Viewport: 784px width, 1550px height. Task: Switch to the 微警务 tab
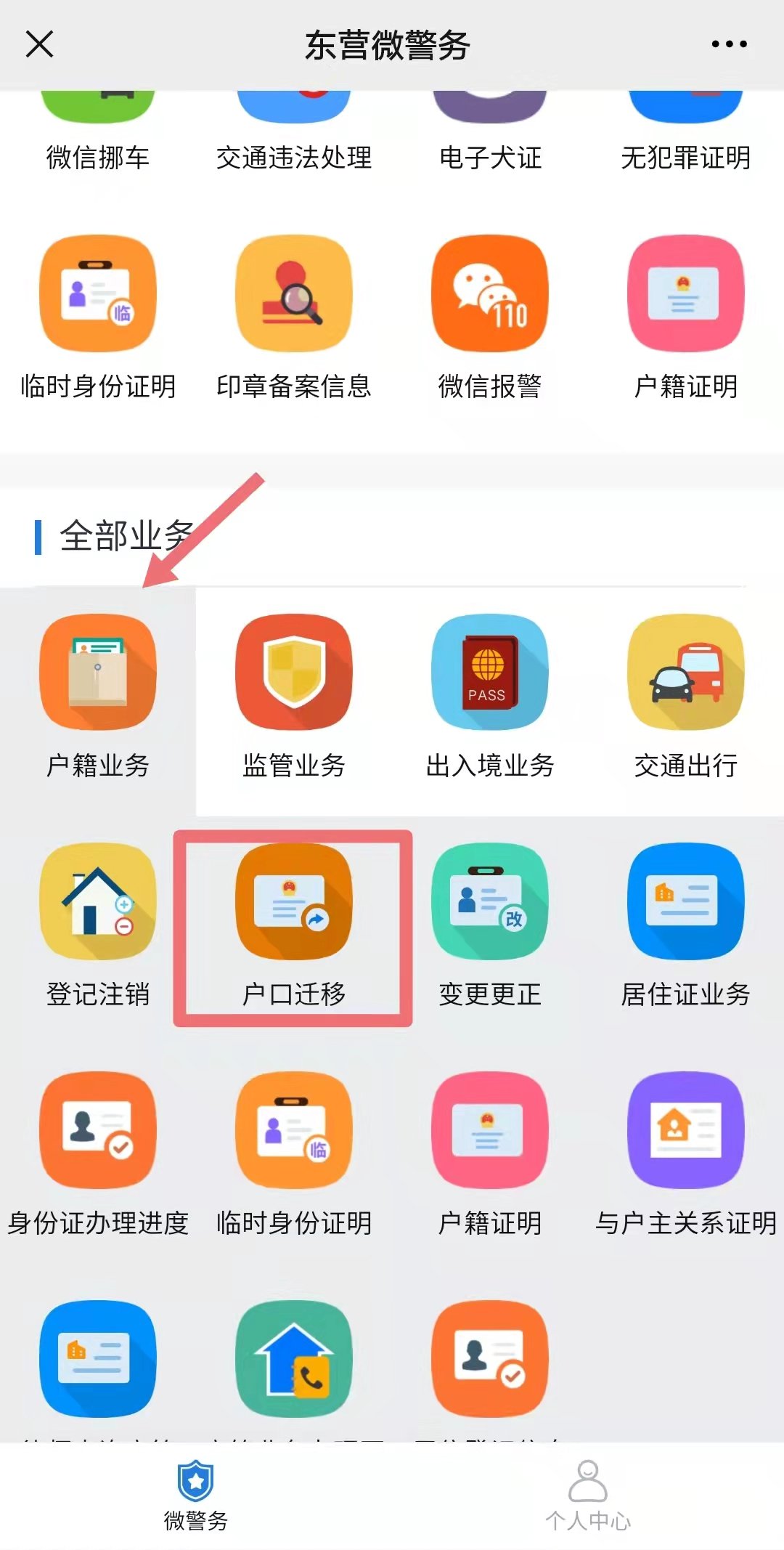tap(196, 1495)
